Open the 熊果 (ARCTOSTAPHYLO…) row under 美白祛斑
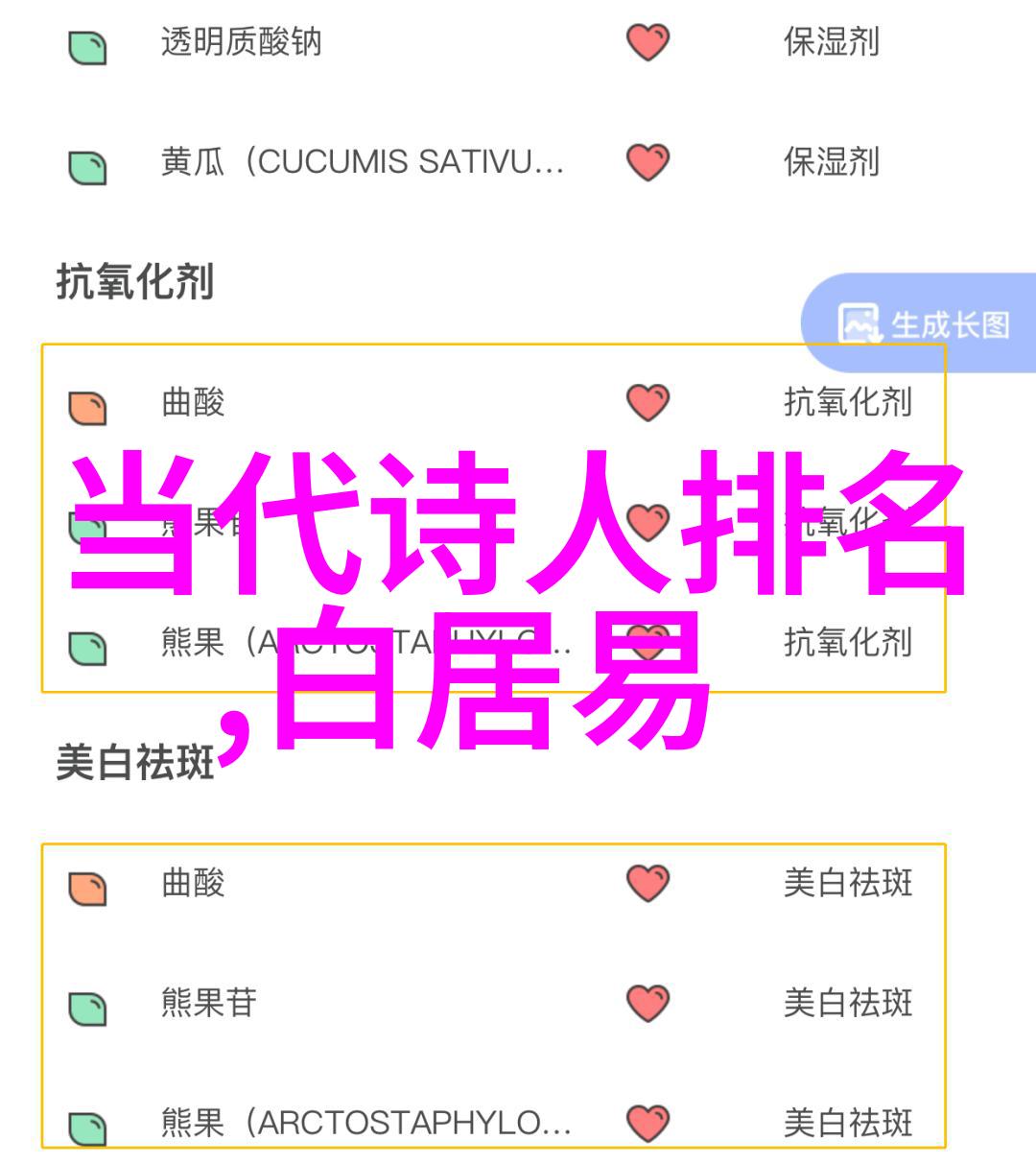Image resolution: width=1036 pixels, height=1164 pixels. tap(365, 1122)
